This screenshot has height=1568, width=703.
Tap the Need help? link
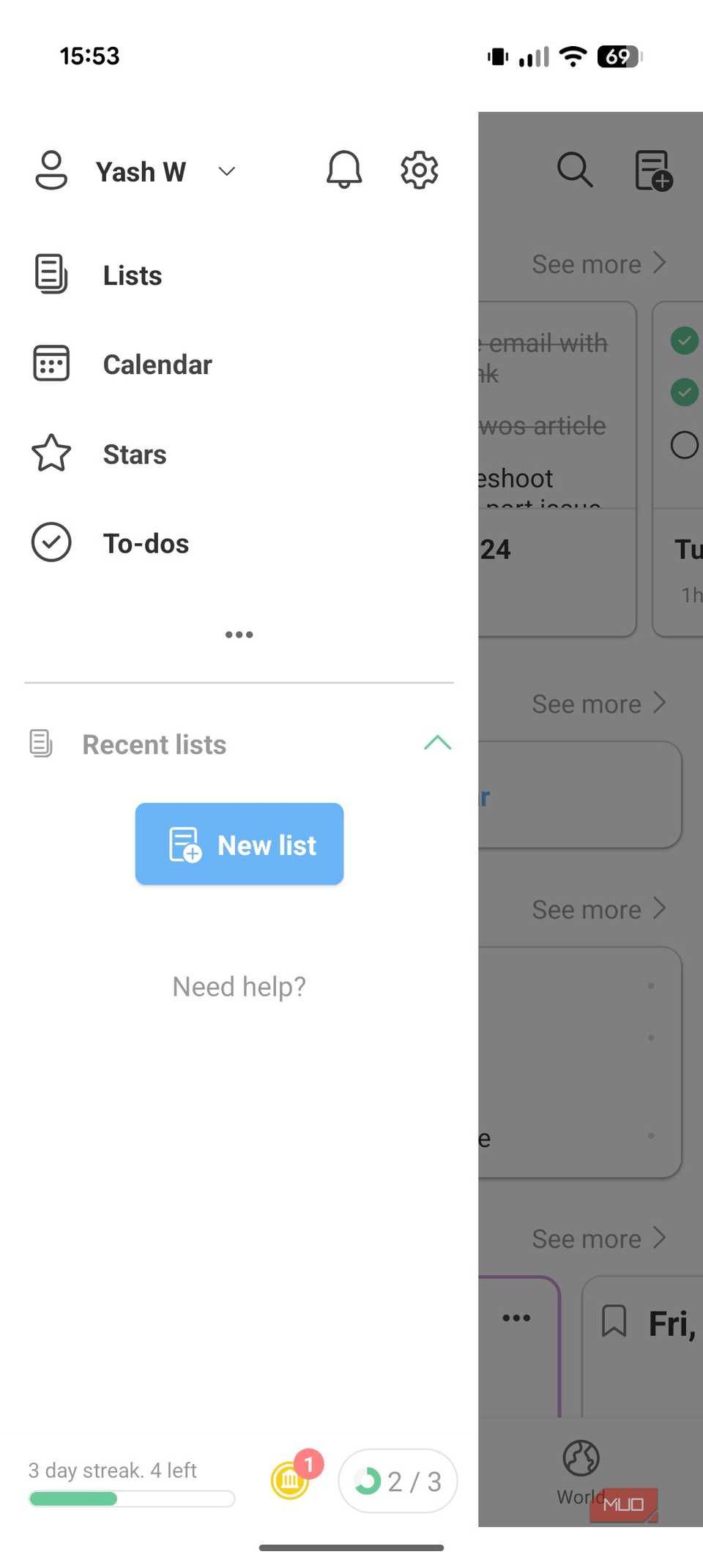point(239,987)
